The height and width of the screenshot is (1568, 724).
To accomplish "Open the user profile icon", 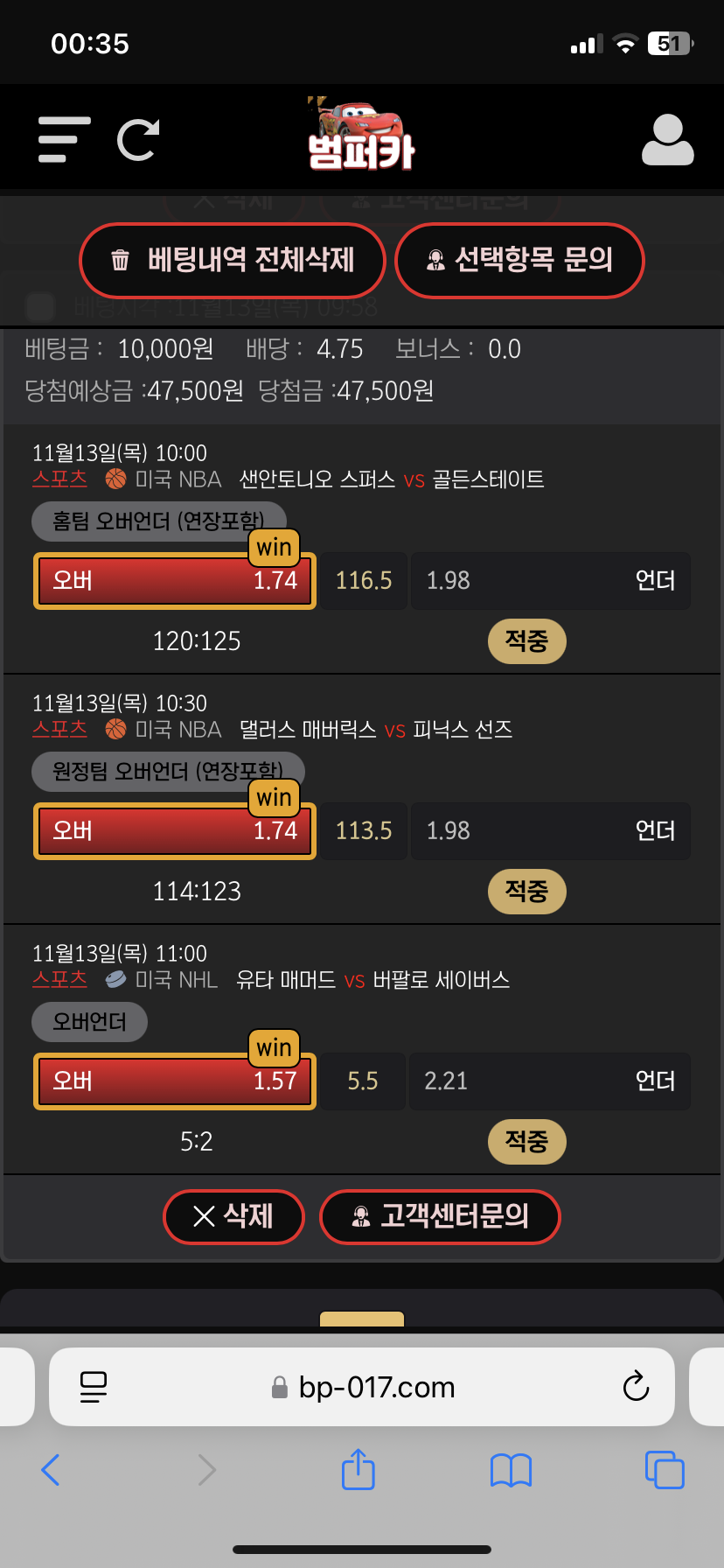I will pos(667,140).
